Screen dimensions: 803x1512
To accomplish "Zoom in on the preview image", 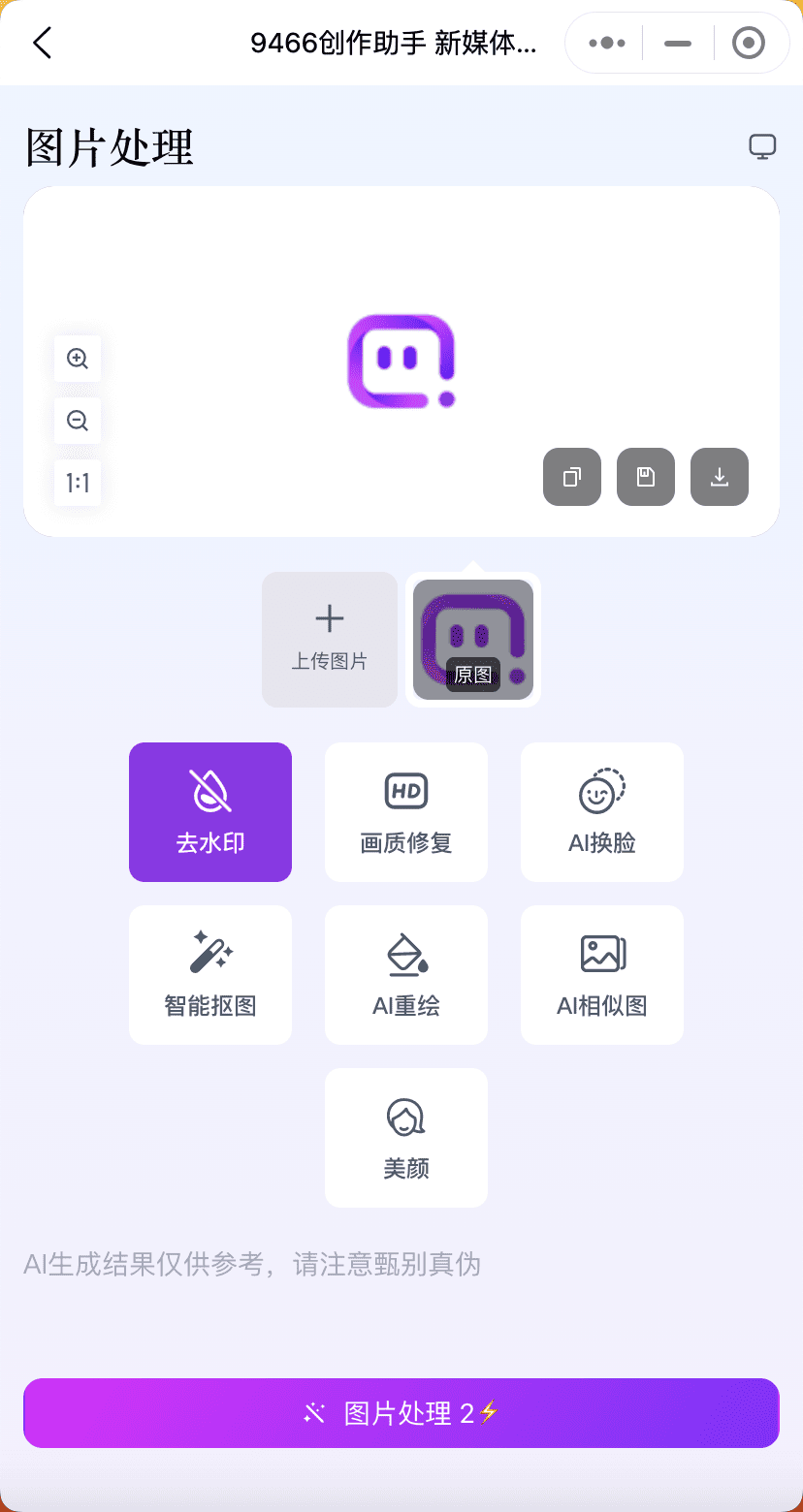I will pos(78,359).
